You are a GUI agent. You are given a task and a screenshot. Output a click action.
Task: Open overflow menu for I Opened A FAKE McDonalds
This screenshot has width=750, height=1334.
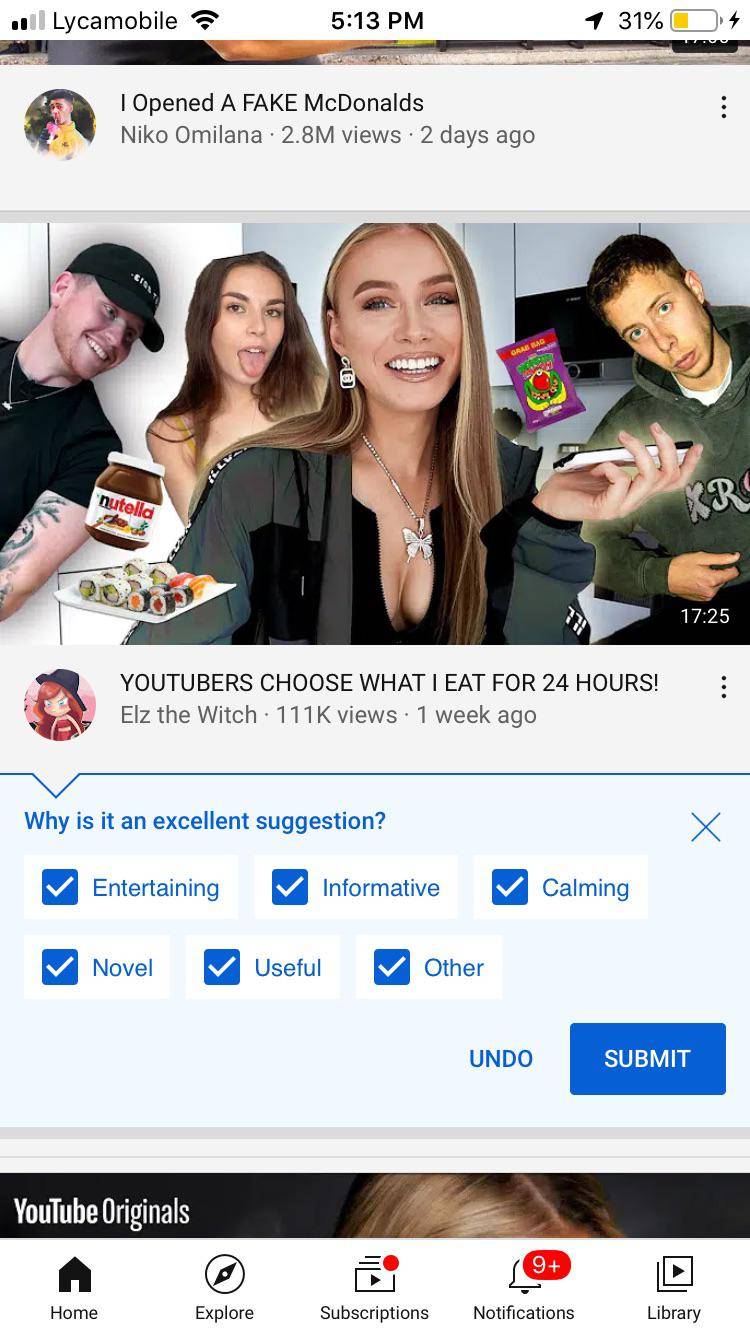pos(723,108)
